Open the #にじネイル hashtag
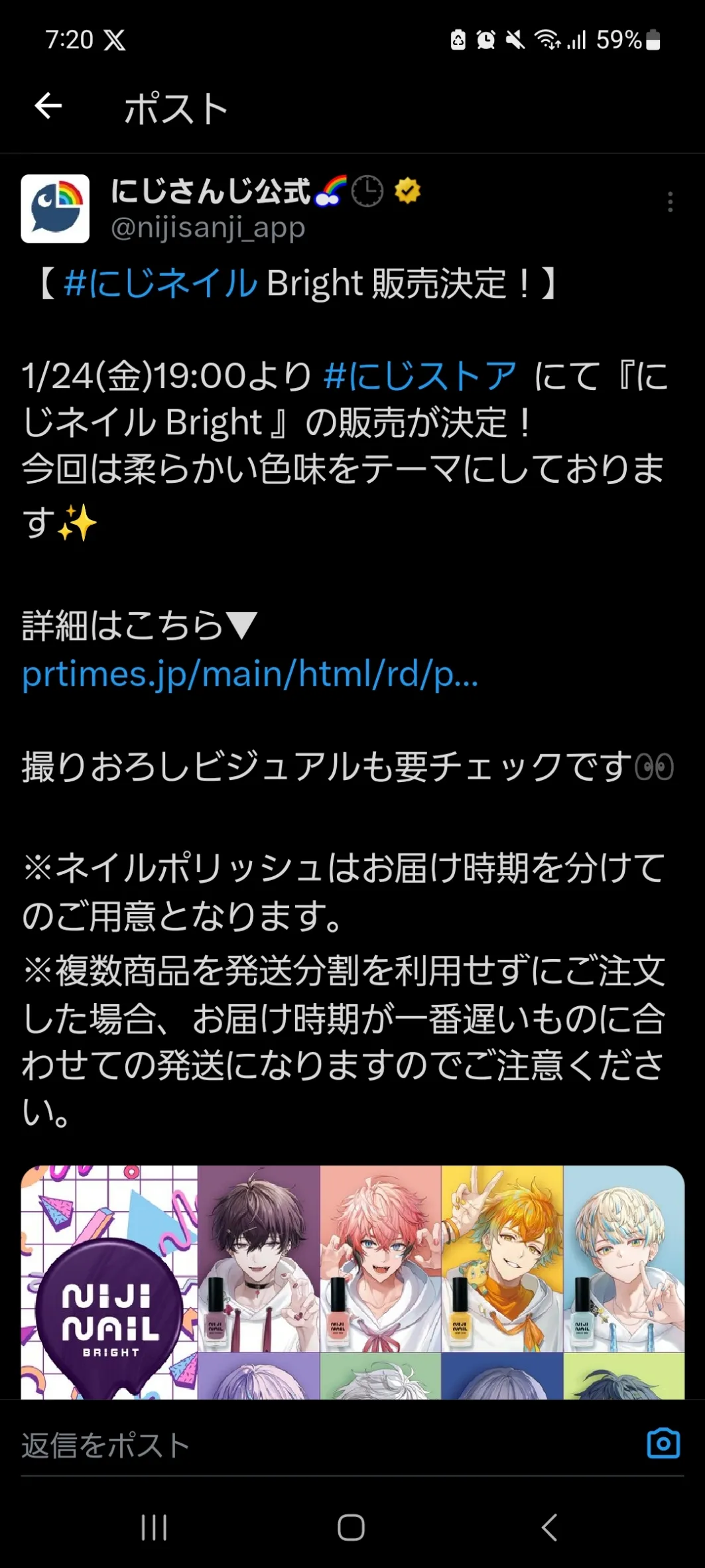Screen dimensions: 705x1568 (x=160, y=283)
